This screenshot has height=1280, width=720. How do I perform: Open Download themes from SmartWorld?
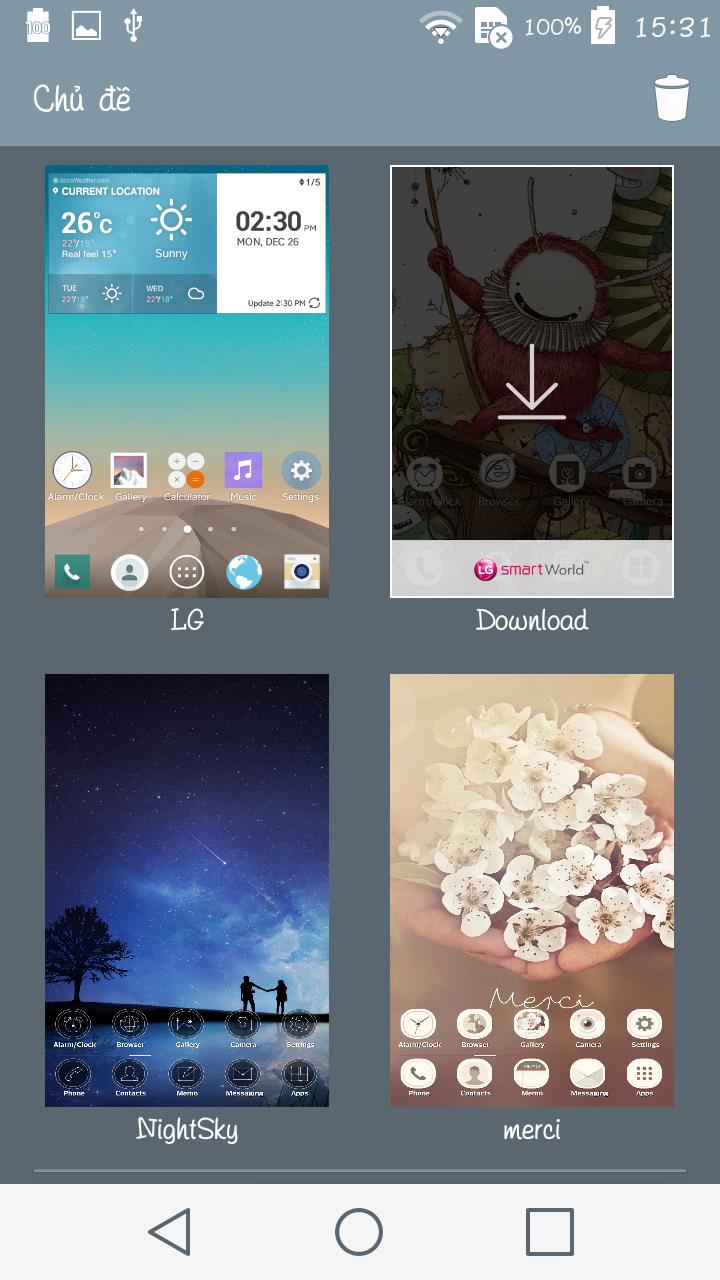point(532,381)
